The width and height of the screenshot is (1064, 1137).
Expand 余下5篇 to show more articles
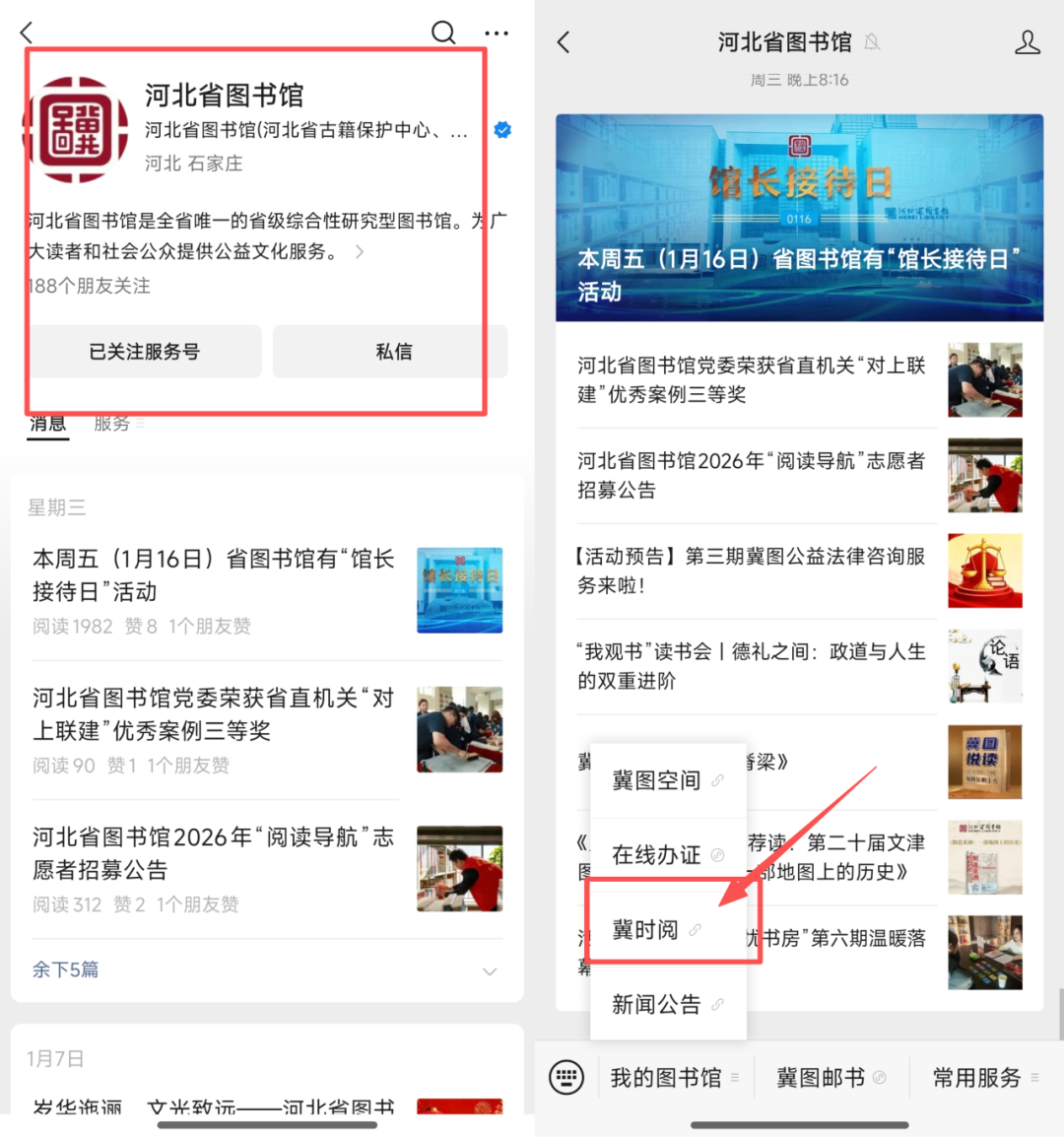[x=65, y=970]
